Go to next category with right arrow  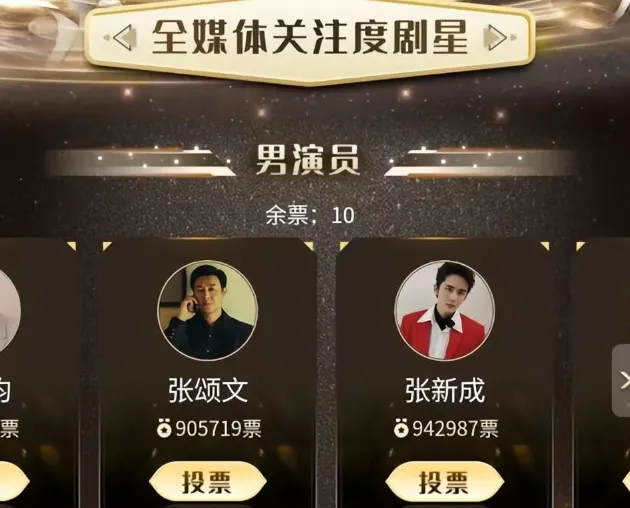pos(495,38)
